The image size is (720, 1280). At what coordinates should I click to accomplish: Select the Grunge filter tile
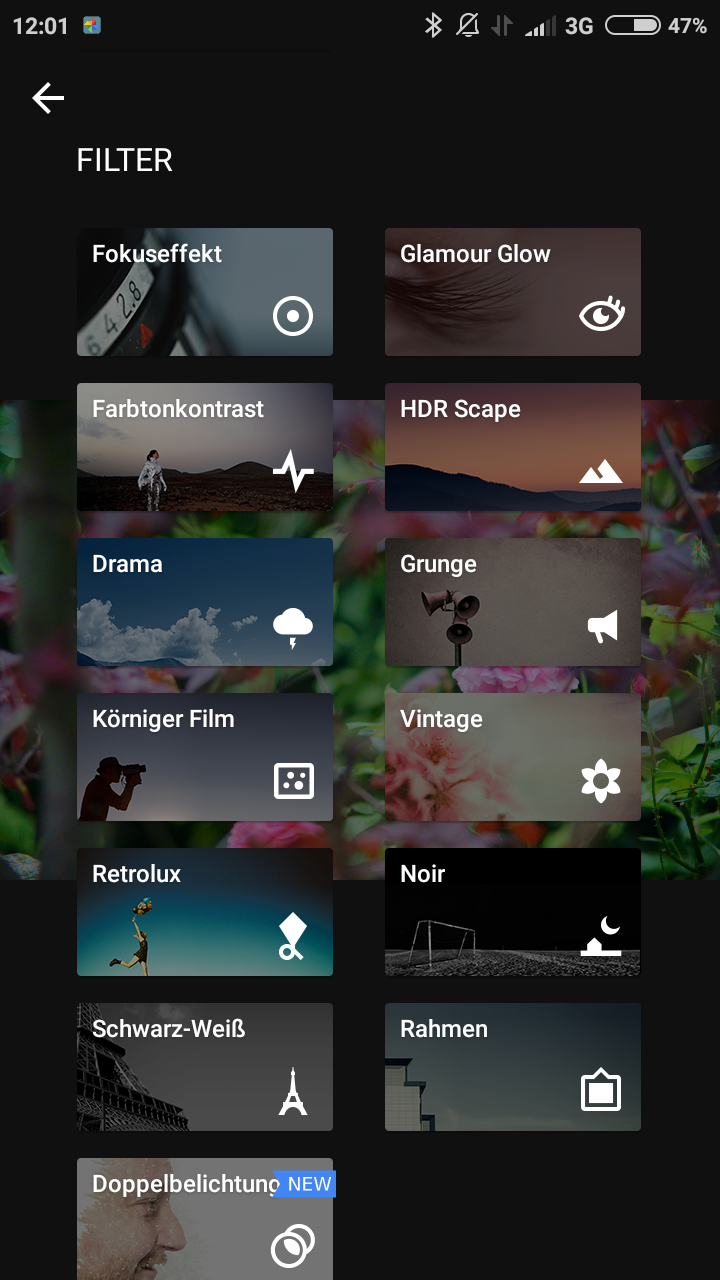(x=513, y=602)
